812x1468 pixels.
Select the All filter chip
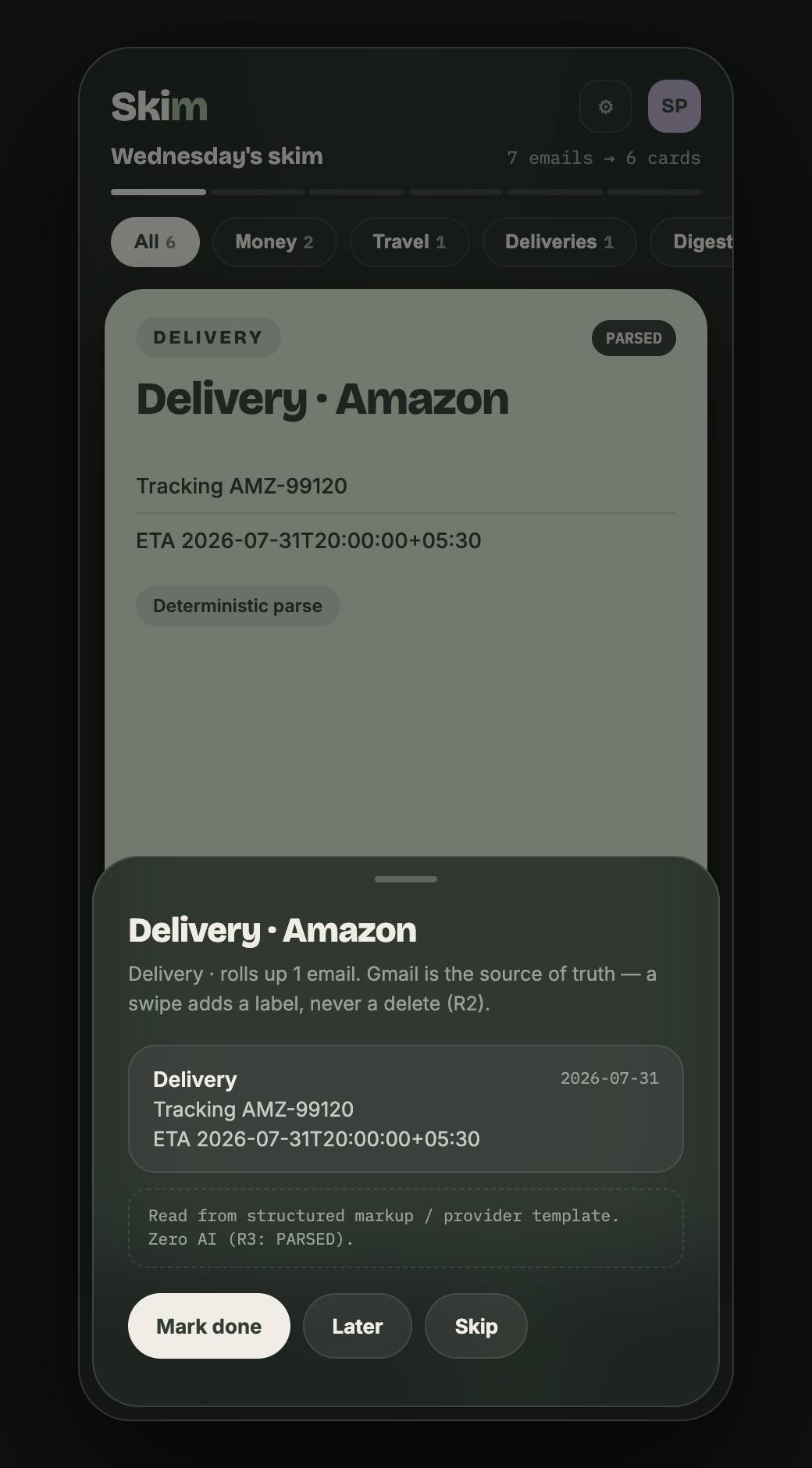coord(155,242)
